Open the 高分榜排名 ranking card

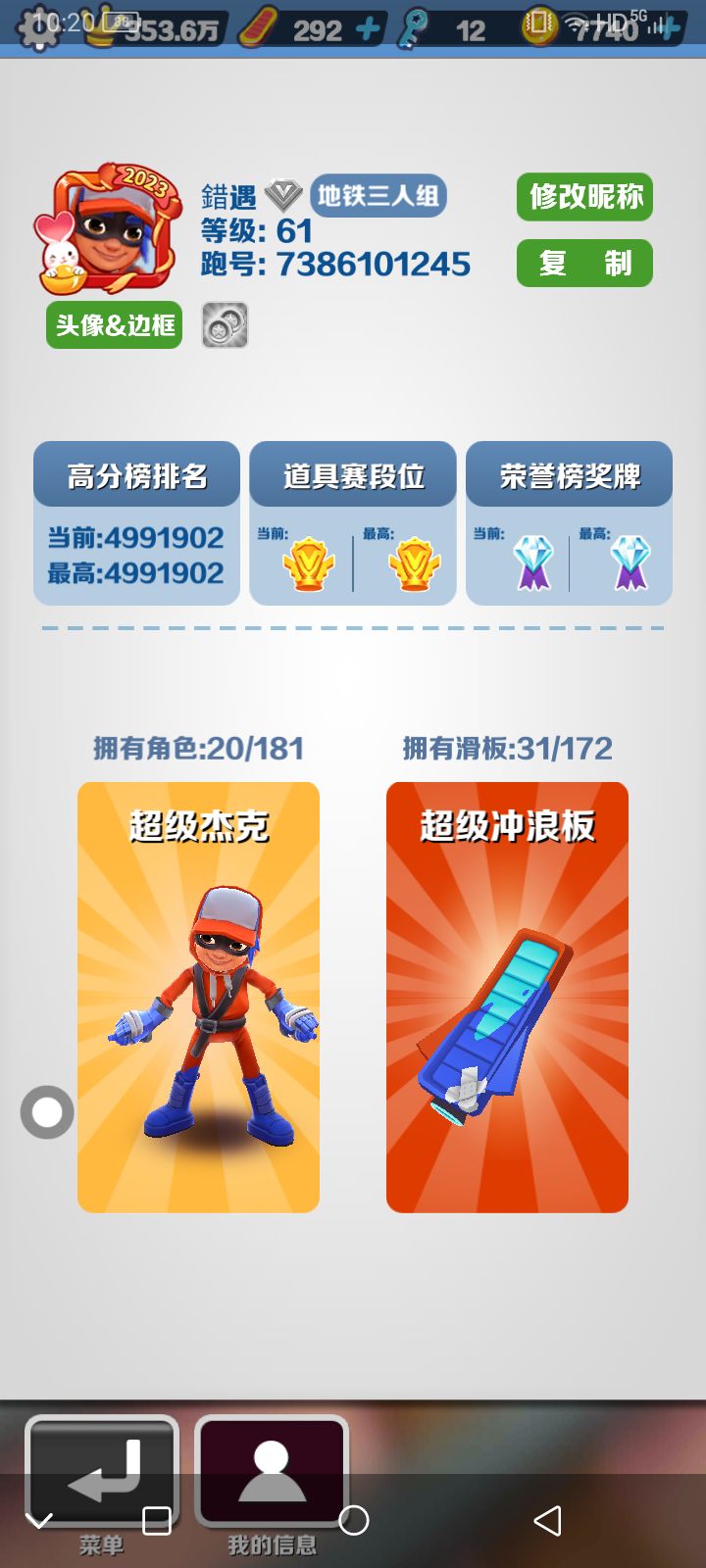[x=137, y=523]
